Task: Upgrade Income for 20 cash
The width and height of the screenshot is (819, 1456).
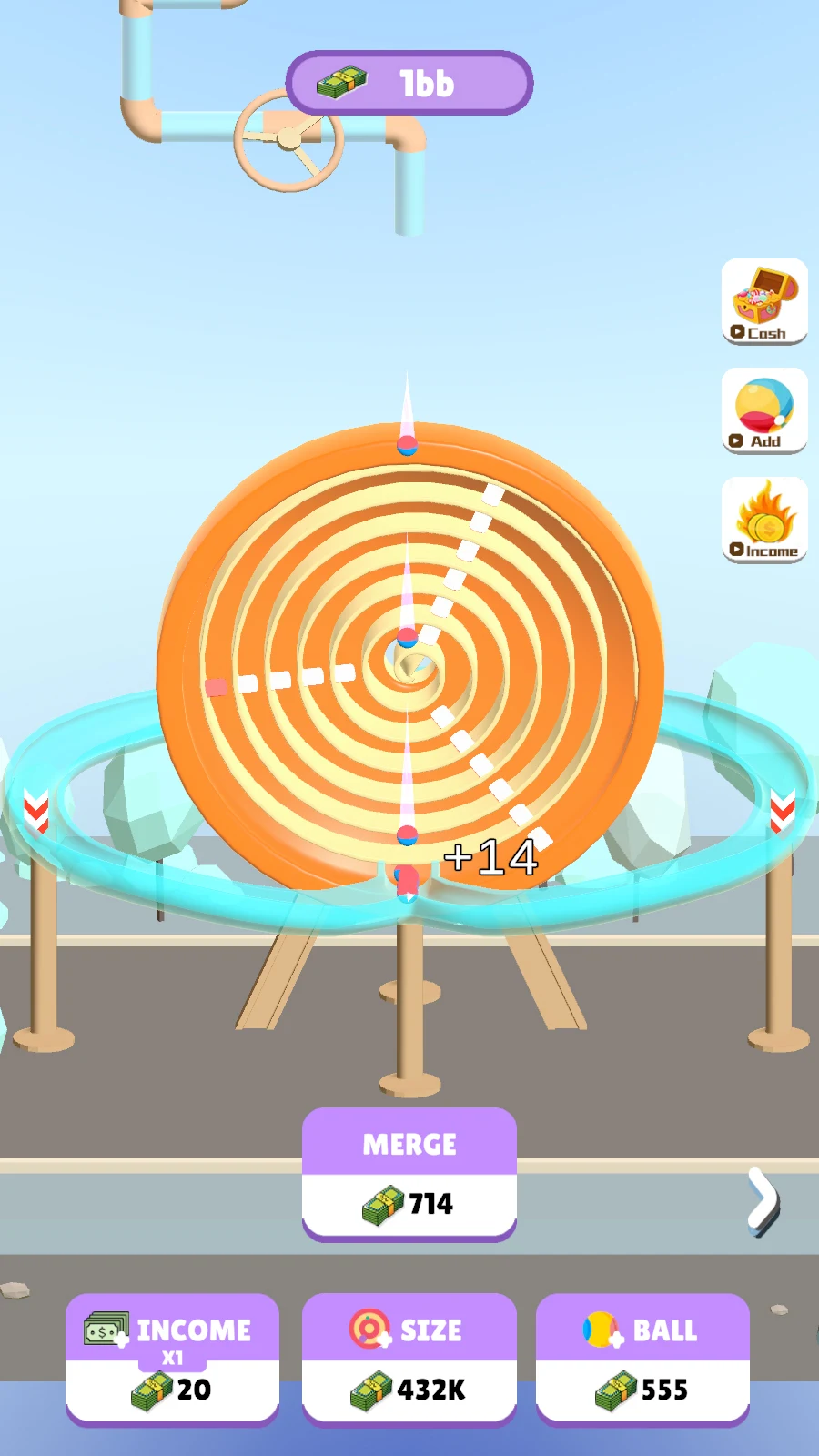Action: pyautogui.click(x=172, y=1360)
